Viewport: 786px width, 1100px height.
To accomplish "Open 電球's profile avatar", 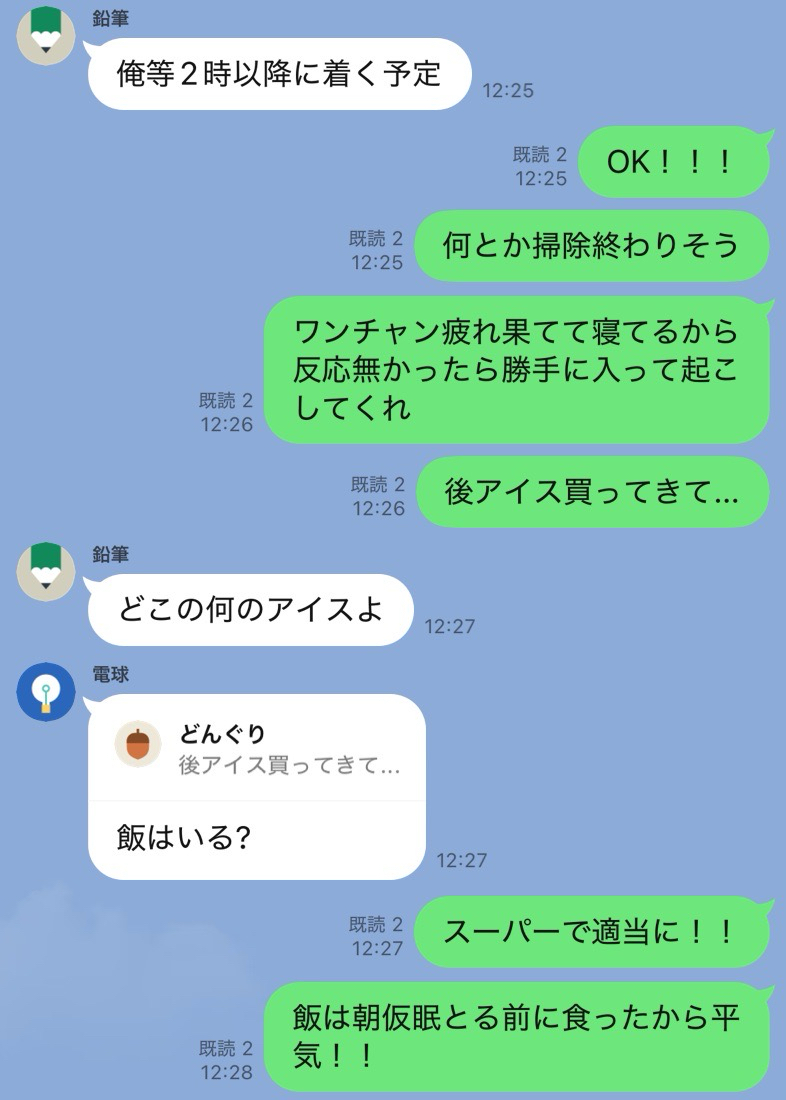I will click(46, 692).
